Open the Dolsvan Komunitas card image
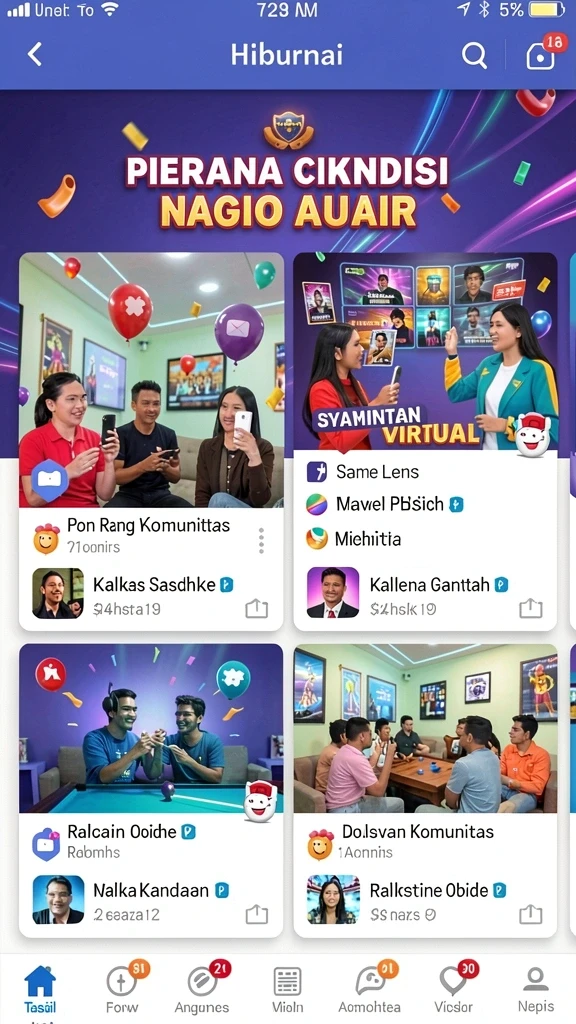Image resolution: width=576 pixels, height=1024 pixels. (425, 728)
